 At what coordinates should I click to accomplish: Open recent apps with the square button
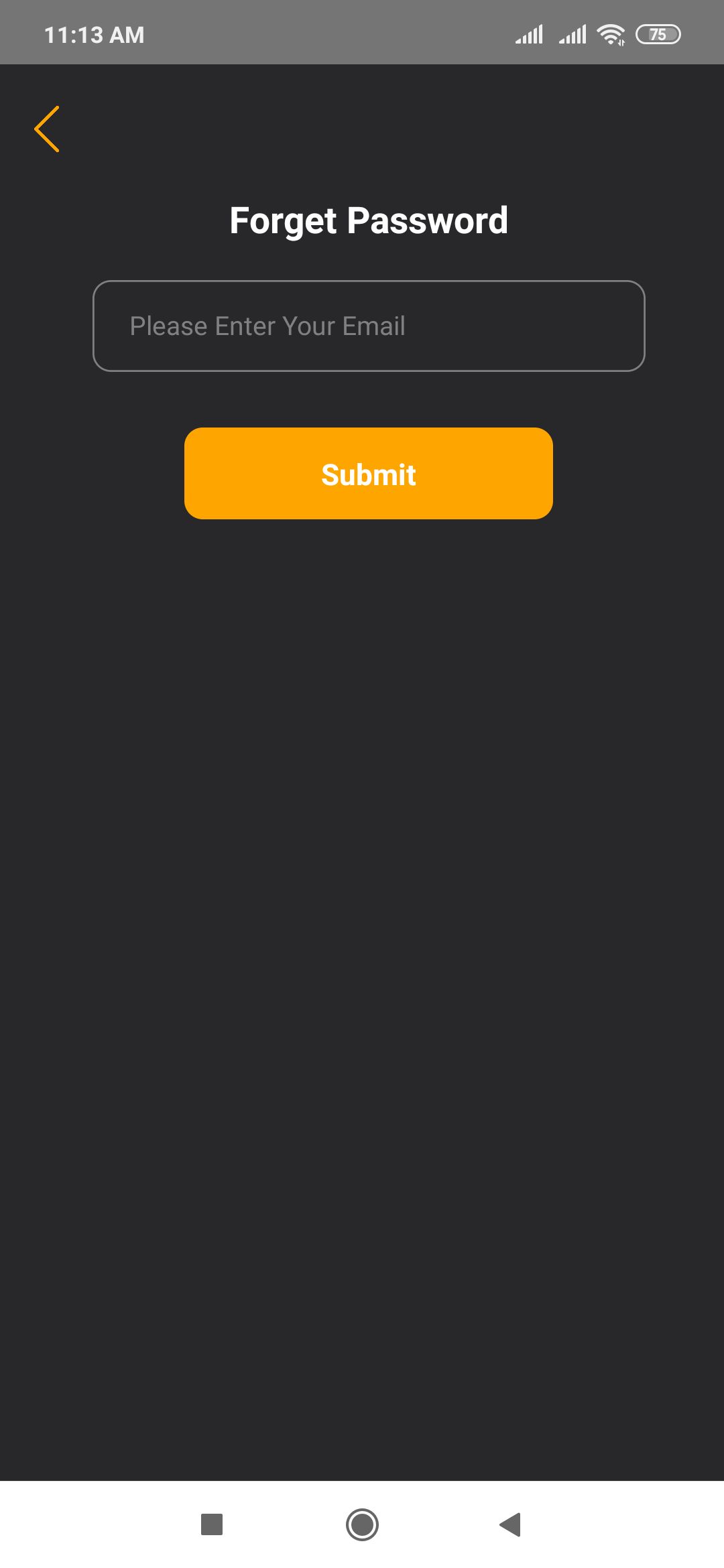click(x=212, y=1524)
